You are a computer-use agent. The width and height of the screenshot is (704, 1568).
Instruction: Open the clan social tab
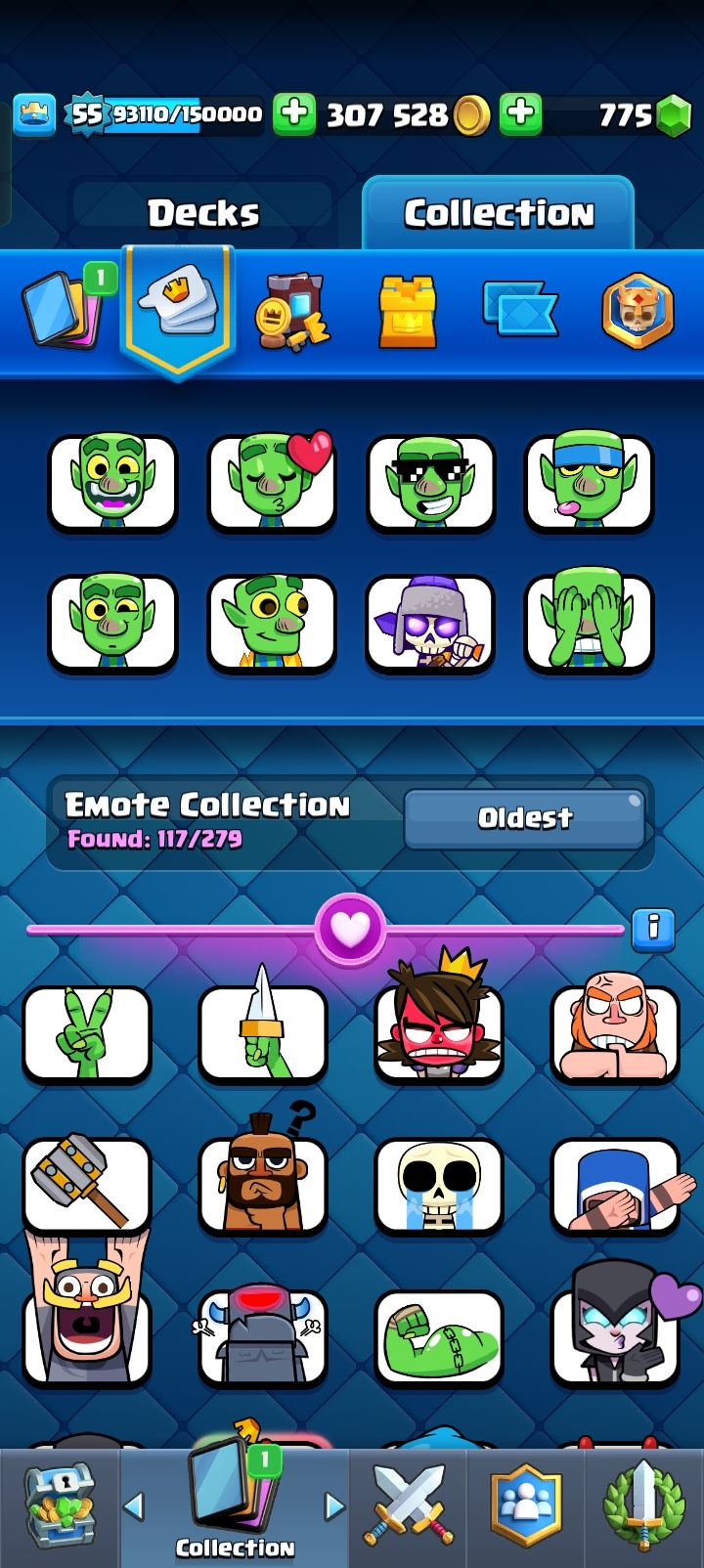(x=526, y=1507)
